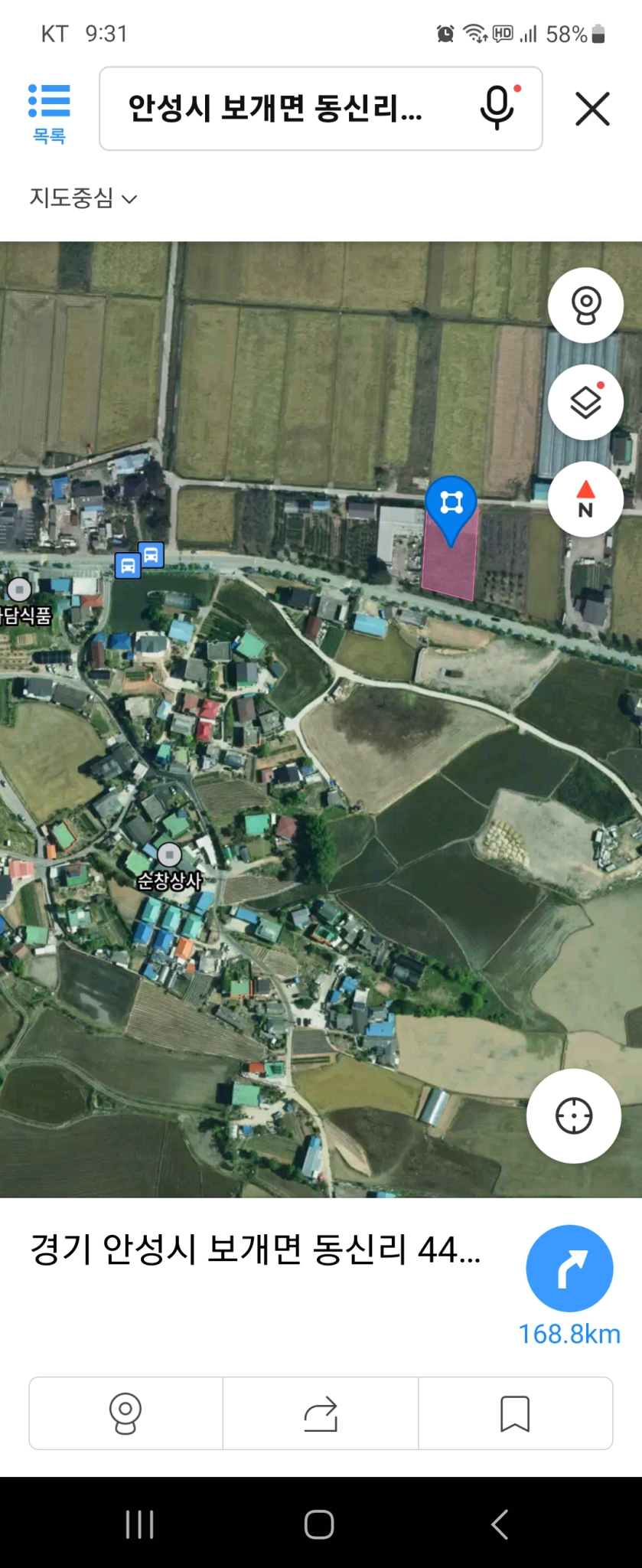
Task: Tap the current location crosshair icon
Action: 573,1116
